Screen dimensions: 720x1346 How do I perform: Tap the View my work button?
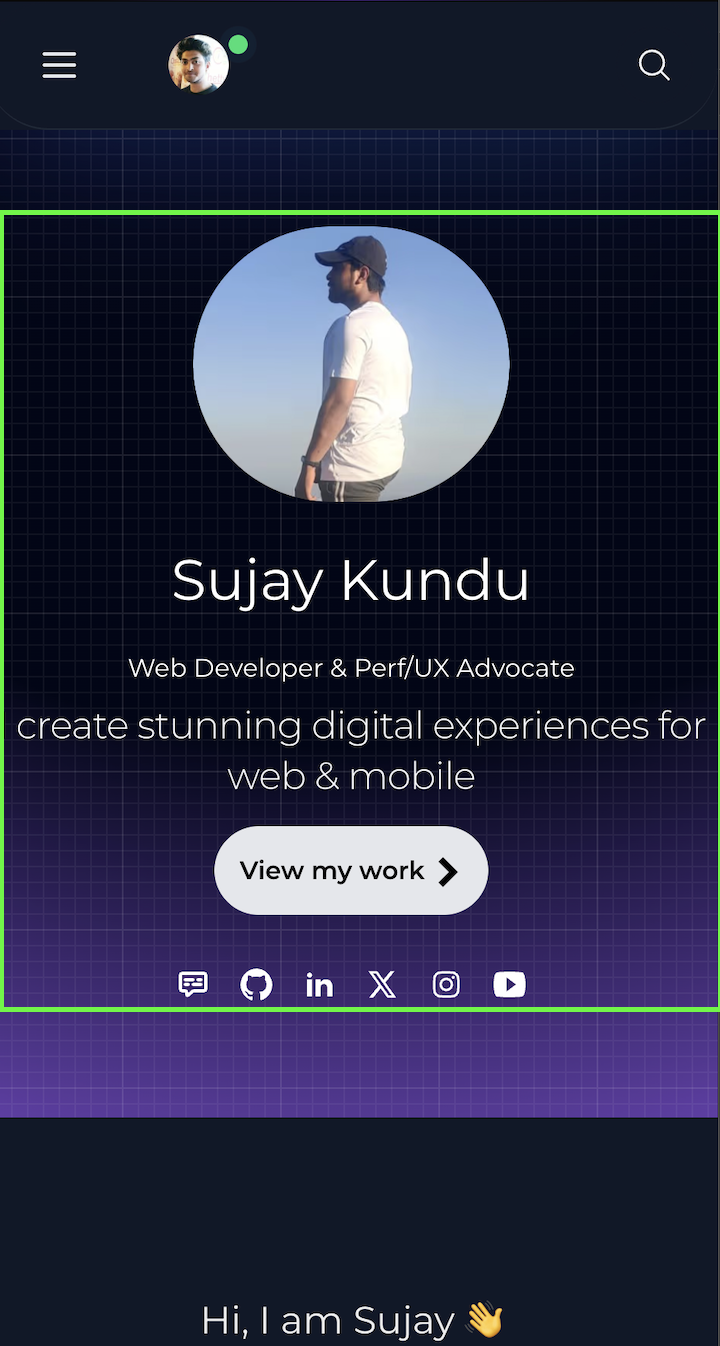point(351,870)
